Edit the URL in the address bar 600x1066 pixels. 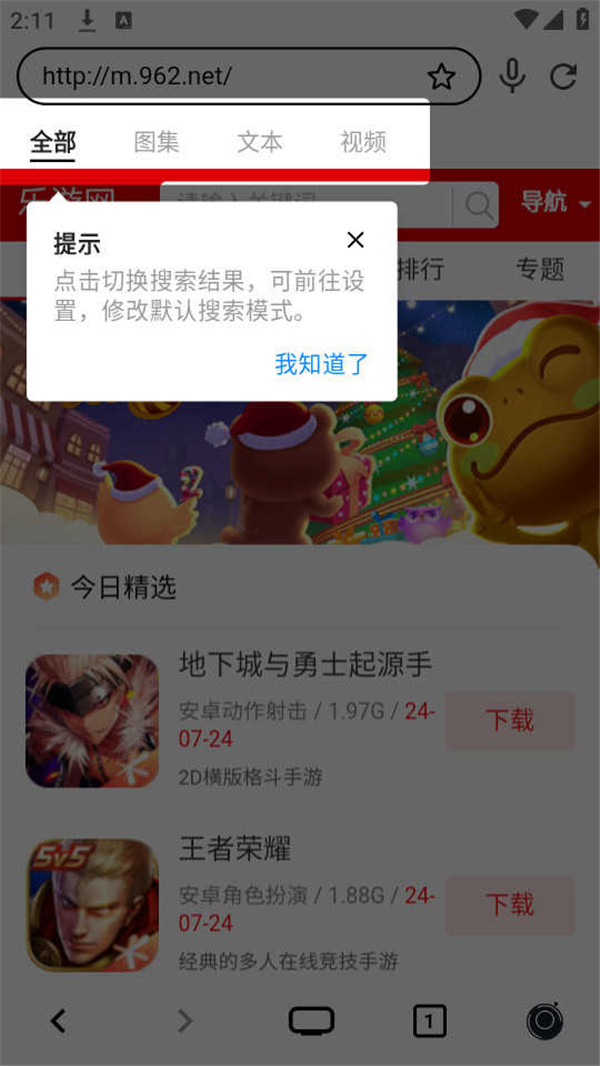220,77
